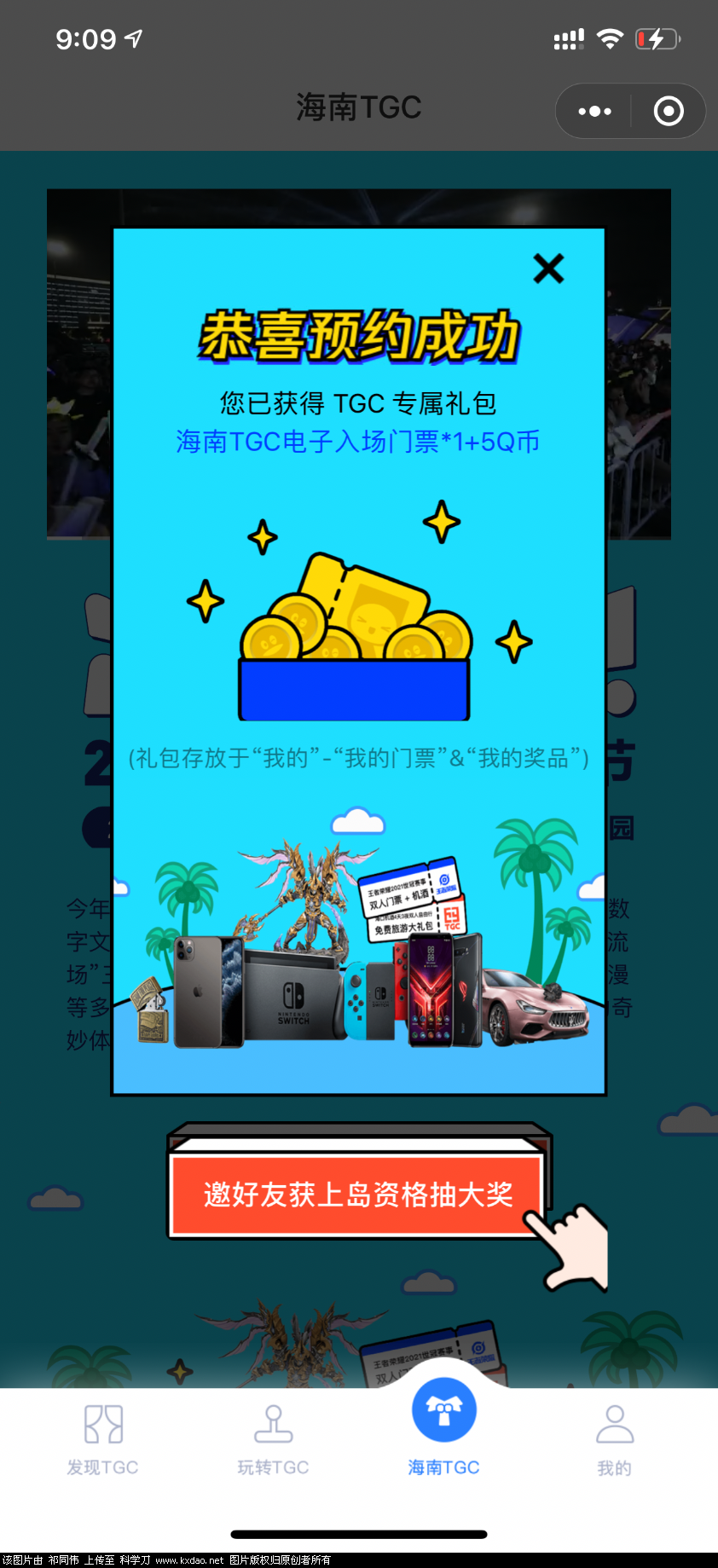This screenshot has height=1568, width=718.
Task: Open the mini program more options menu
Action: [x=594, y=111]
